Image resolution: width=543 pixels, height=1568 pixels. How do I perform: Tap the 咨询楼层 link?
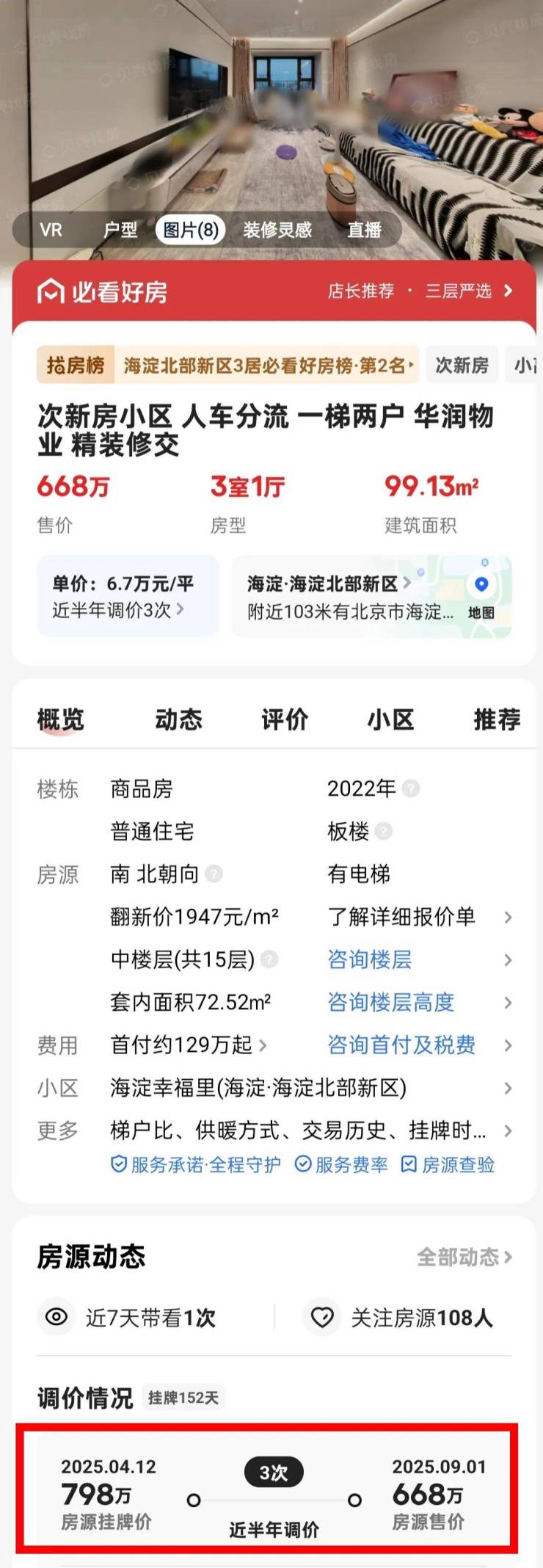369,959
